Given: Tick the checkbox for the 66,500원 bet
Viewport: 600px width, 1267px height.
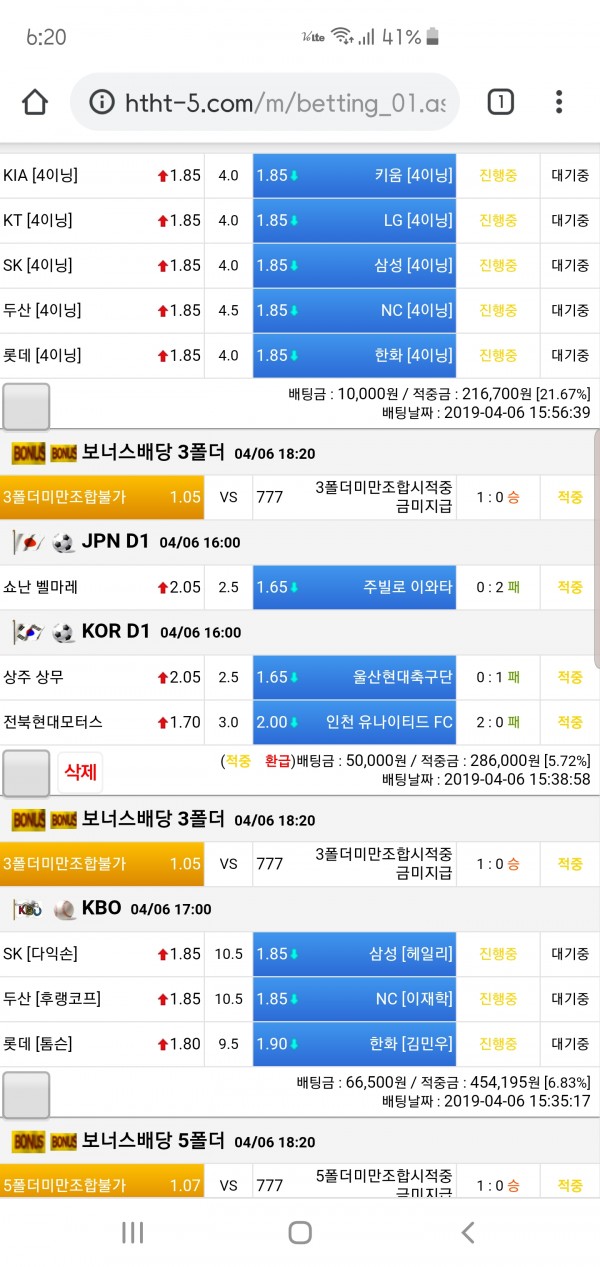Looking at the screenshot, I should [26, 1095].
